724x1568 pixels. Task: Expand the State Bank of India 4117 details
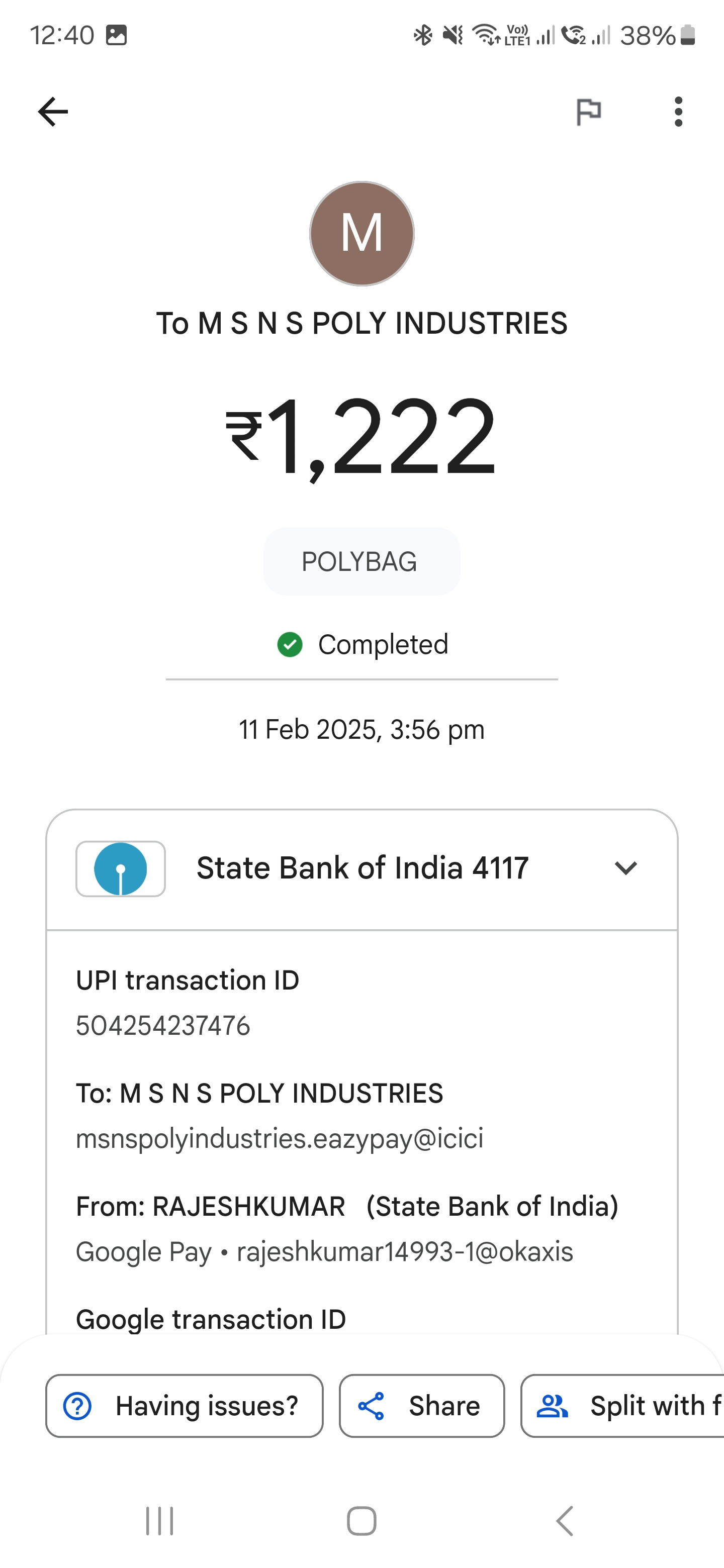pos(625,868)
